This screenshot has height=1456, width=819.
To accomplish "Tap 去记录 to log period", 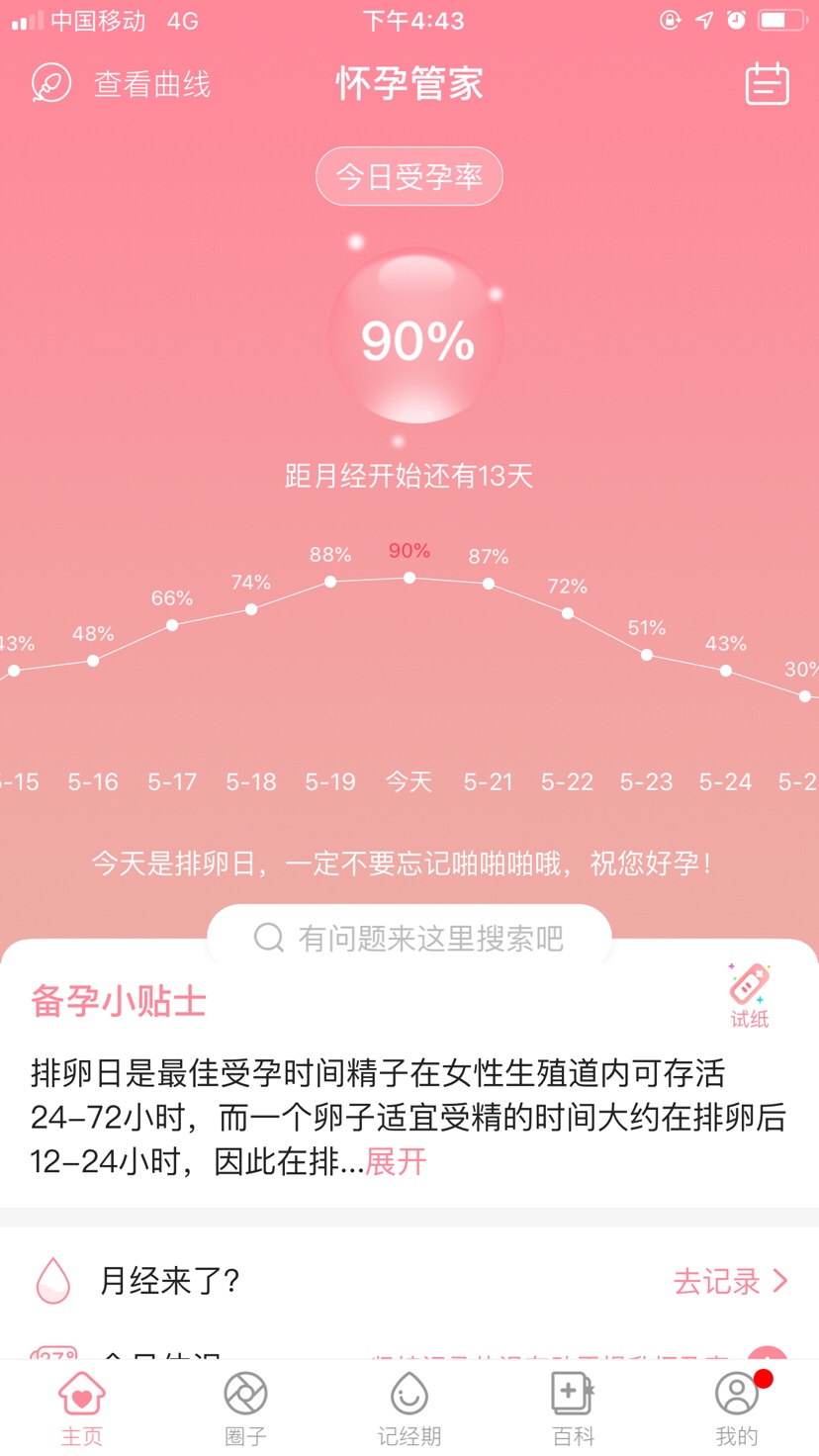I will coord(730,1282).
